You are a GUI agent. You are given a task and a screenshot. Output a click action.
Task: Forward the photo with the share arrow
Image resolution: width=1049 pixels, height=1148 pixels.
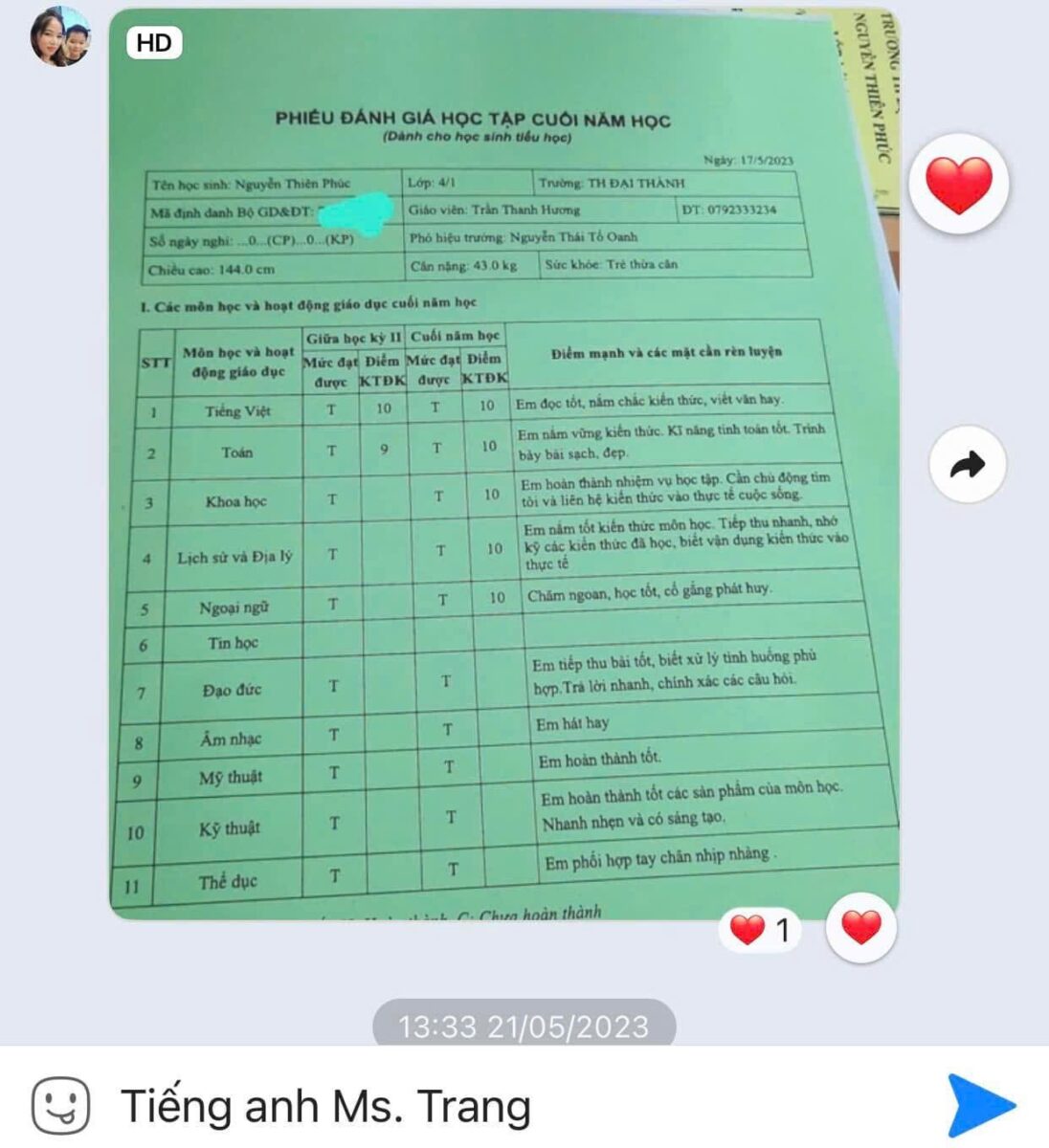[x=968, y=465]
